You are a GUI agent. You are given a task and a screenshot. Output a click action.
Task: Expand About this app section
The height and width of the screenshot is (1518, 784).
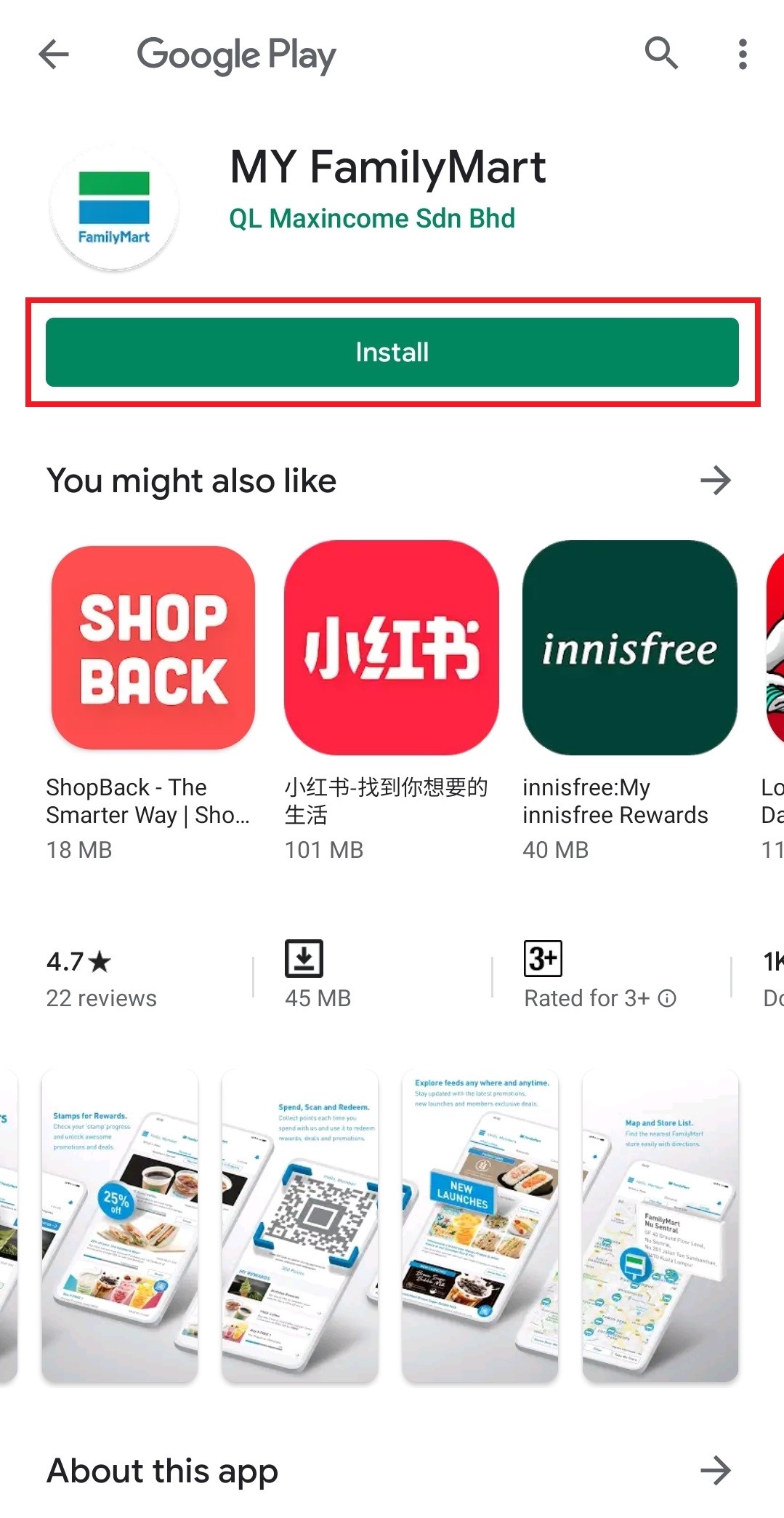tap(715, 1471)
